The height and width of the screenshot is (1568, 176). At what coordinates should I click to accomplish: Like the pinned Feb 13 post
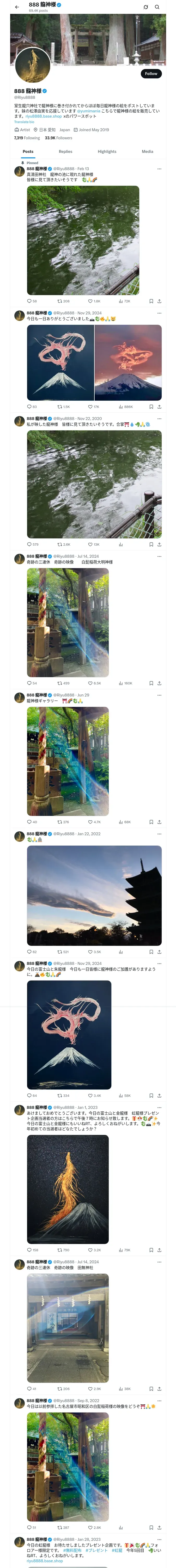pos(90,301)
